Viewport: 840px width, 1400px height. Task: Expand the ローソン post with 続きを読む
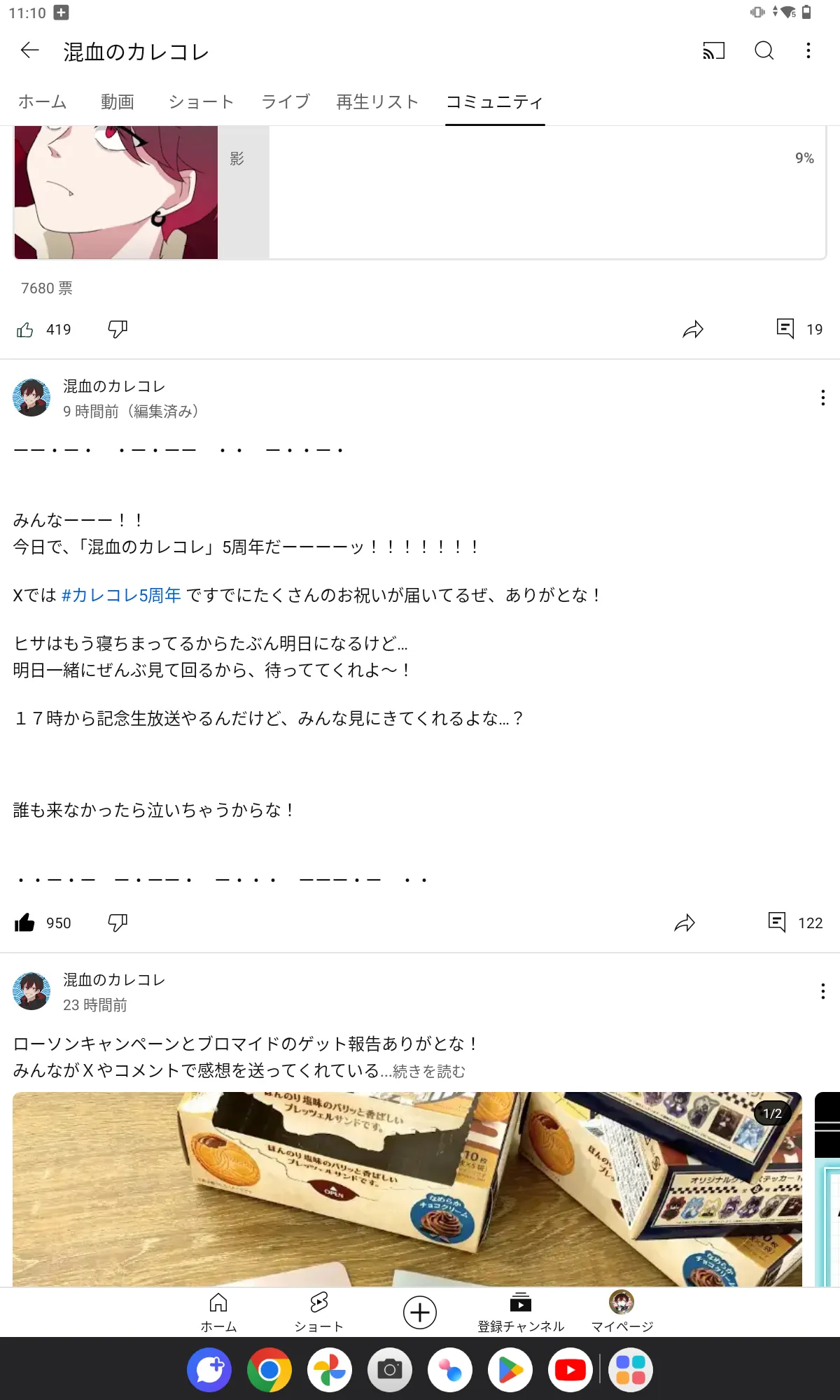(x=429, y=1072)
